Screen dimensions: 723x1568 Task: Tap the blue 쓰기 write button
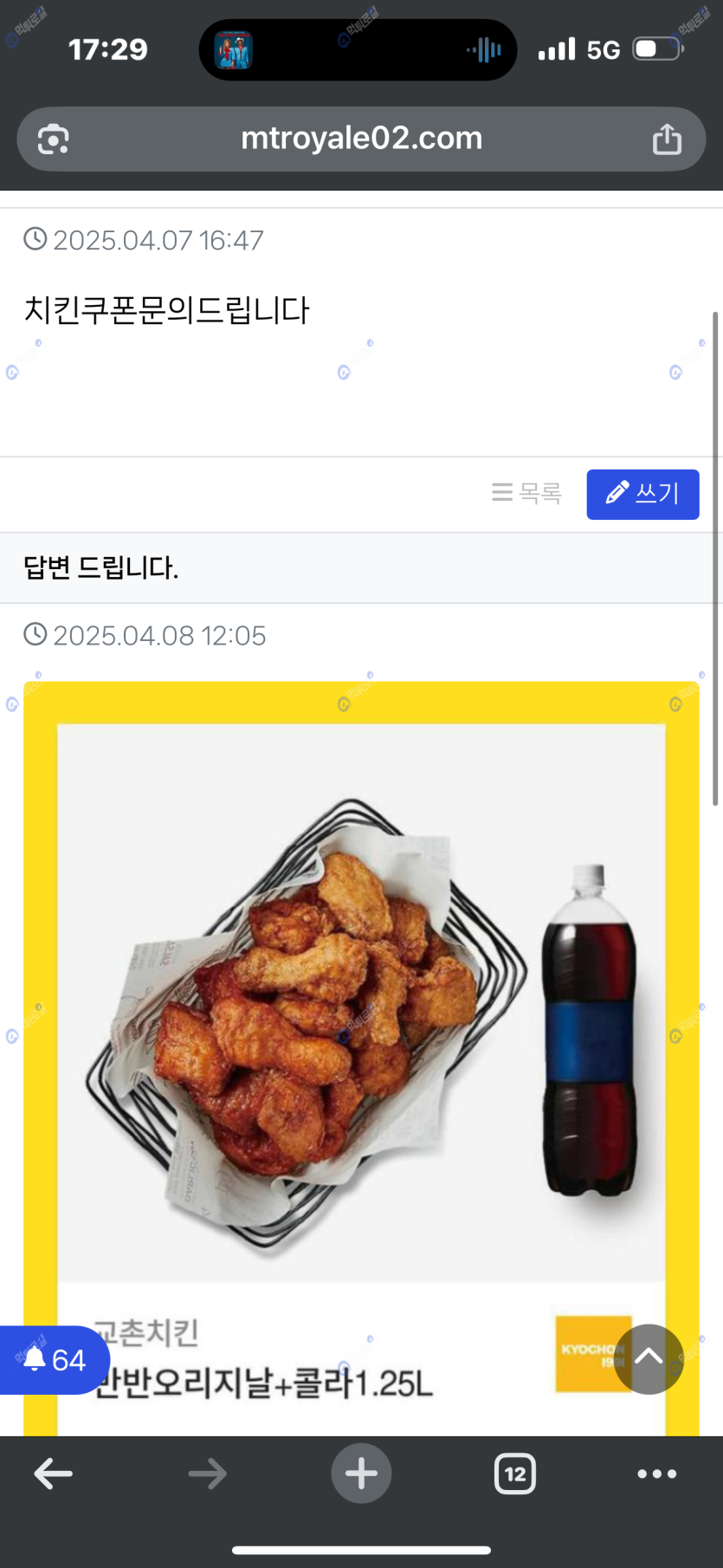pyautogui.click(x=642, y=494)
